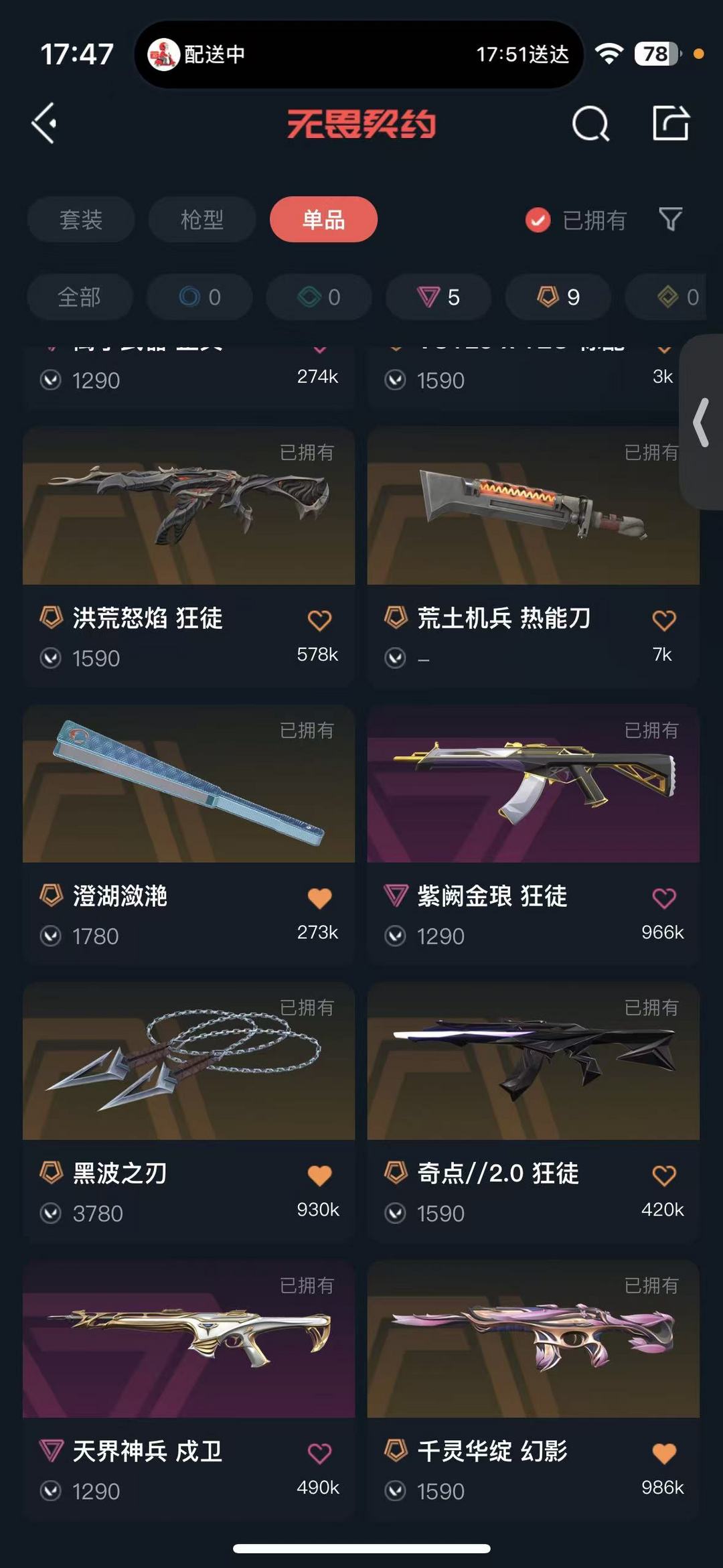Select the 全部 chip
Screen dimensions: 723x1568
tap(80, 297)
